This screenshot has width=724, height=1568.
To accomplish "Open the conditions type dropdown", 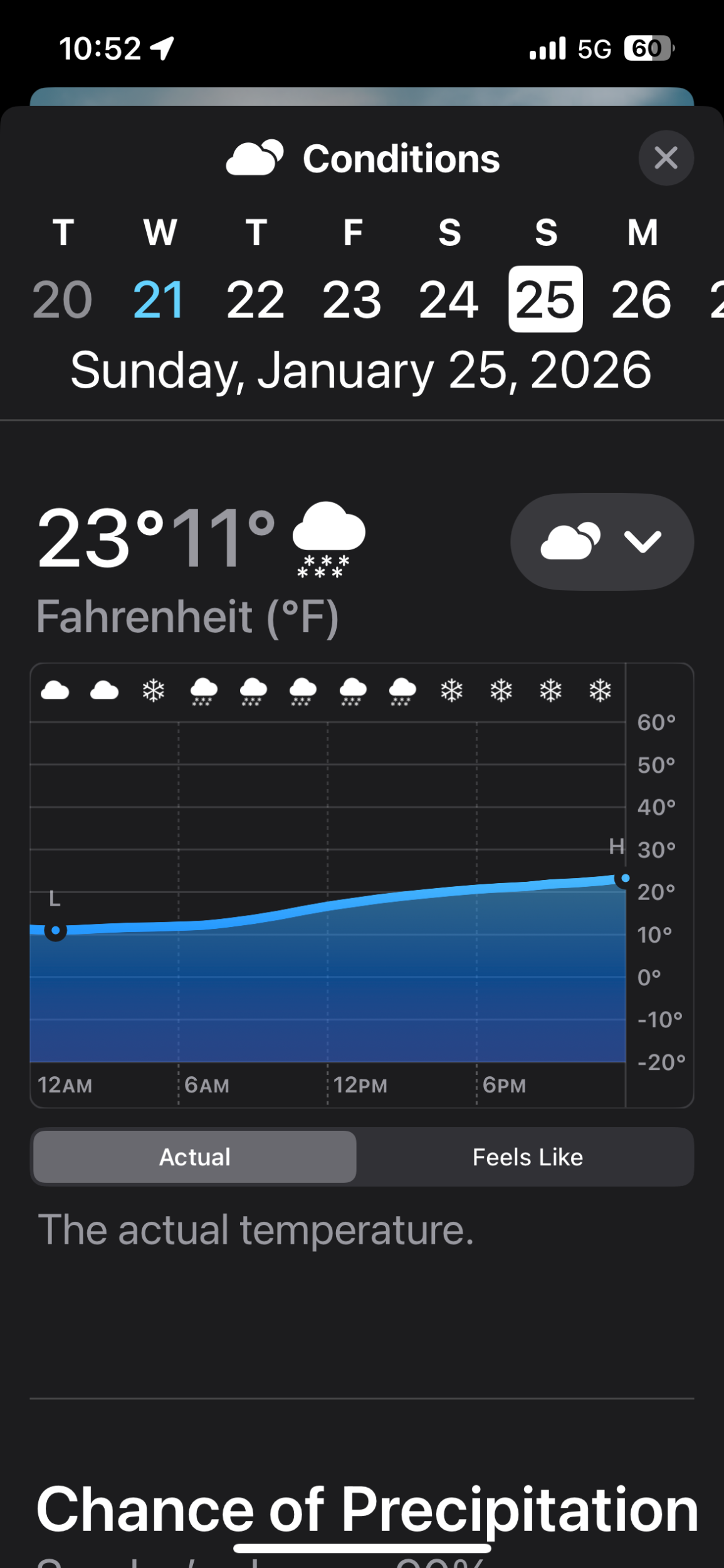I will pyautogui.click(x=602, y=541).
